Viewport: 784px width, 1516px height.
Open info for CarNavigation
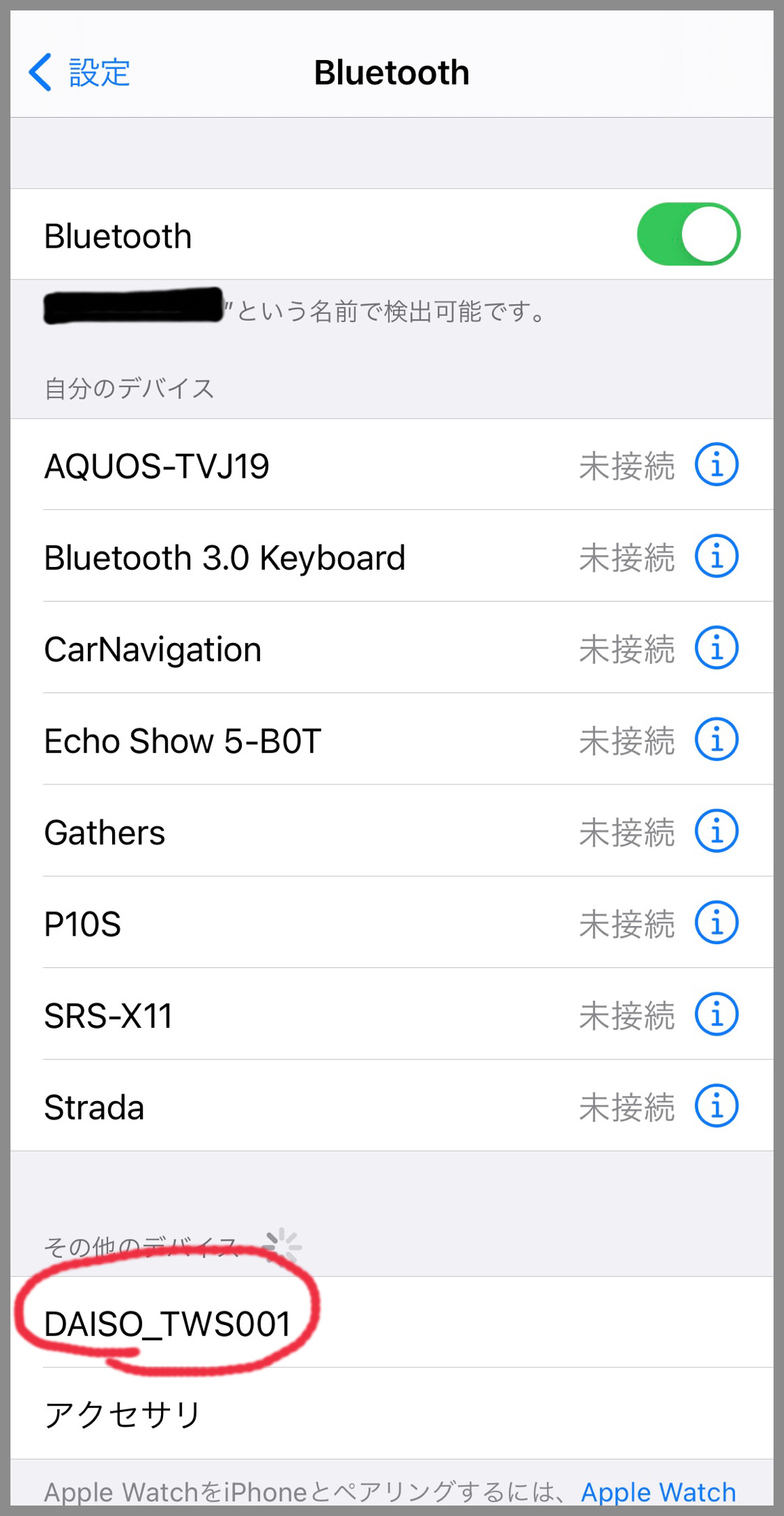[x=716, y=647]
